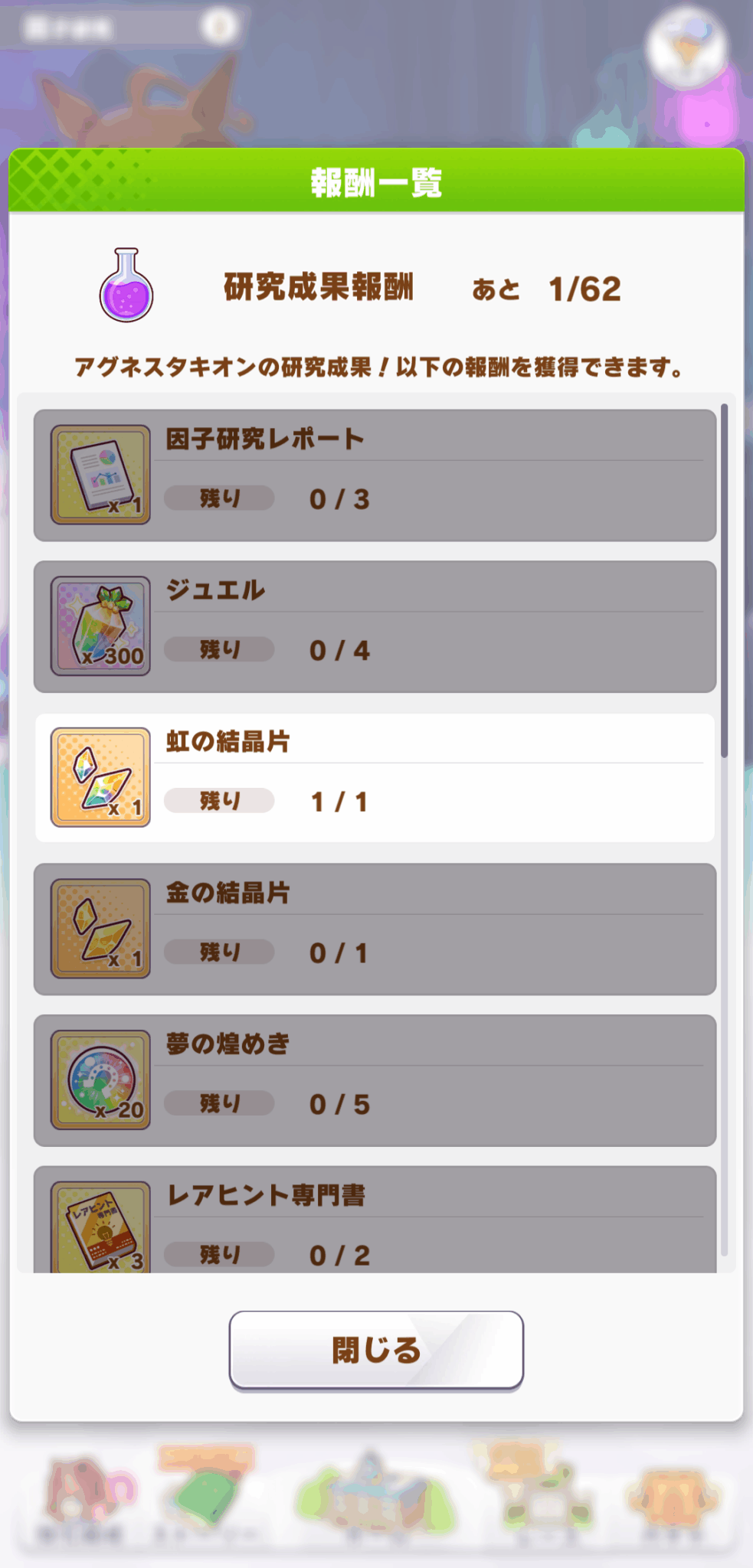Screen dimensions: 753x1568
Task: View the ジュエル x300 item icon
Action: click(100, 626)
